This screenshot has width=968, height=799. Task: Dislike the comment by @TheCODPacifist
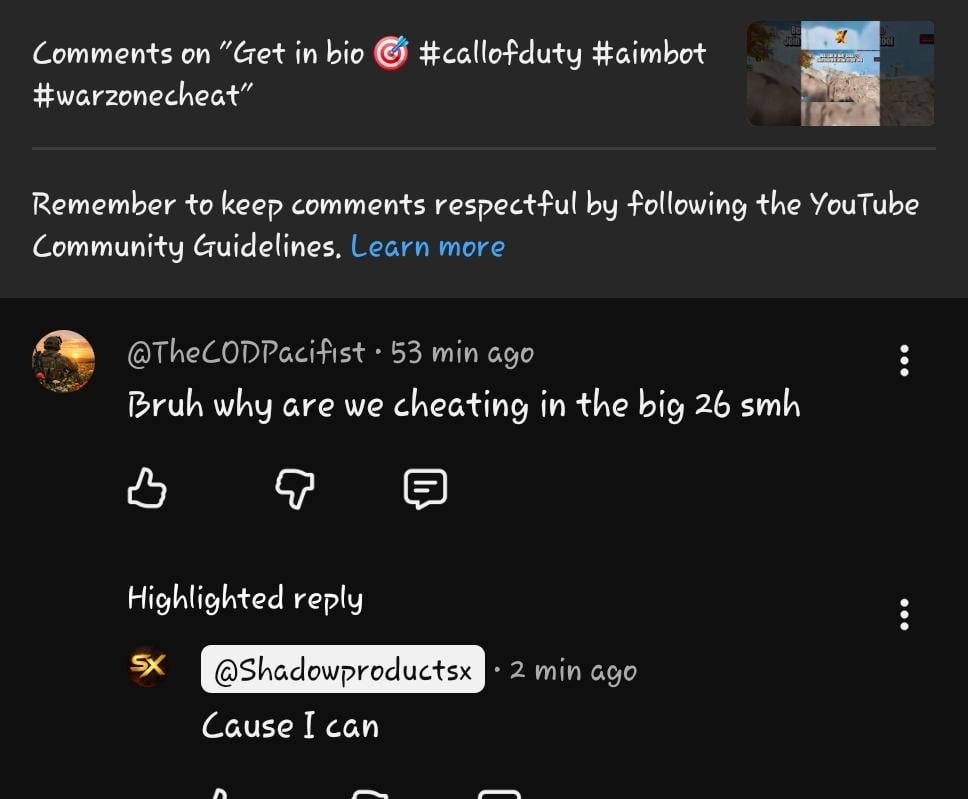click(x=294, y=489)
